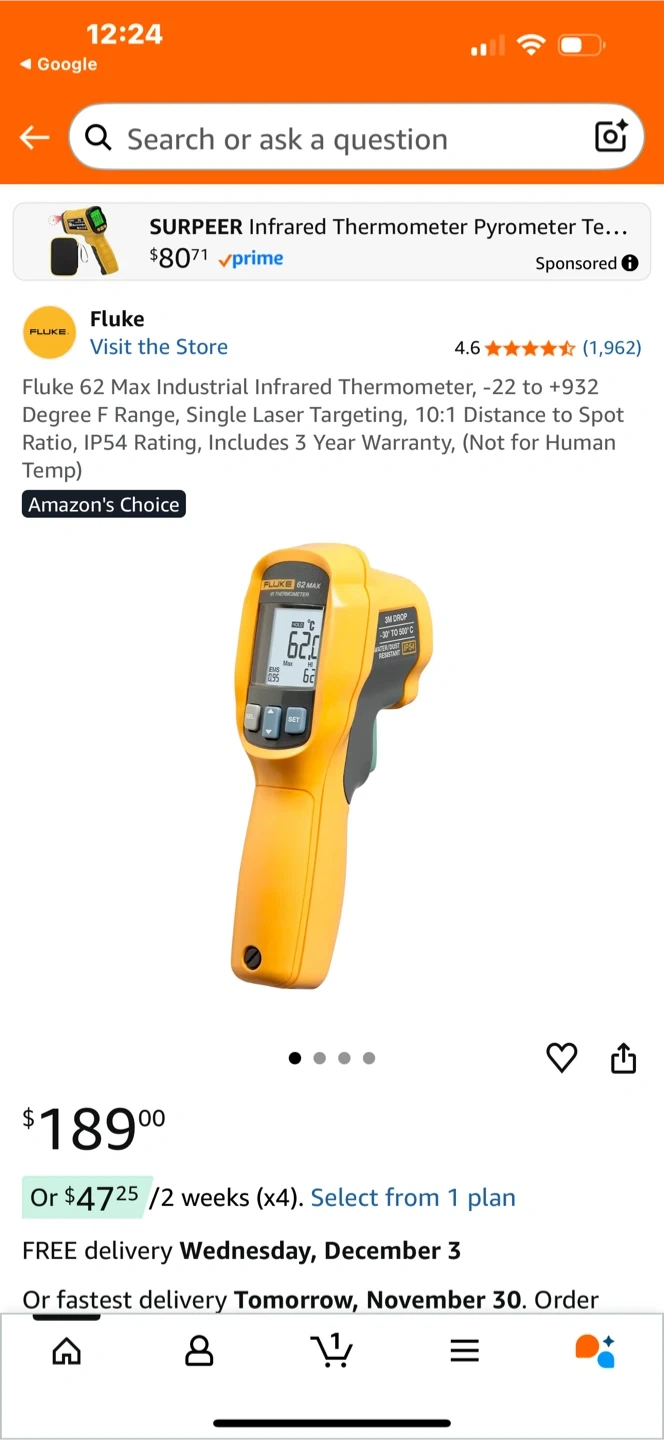Open the Rufus AI assistant tab
Viewport: 664px width, 1440px height.
tap(595, 1351)
